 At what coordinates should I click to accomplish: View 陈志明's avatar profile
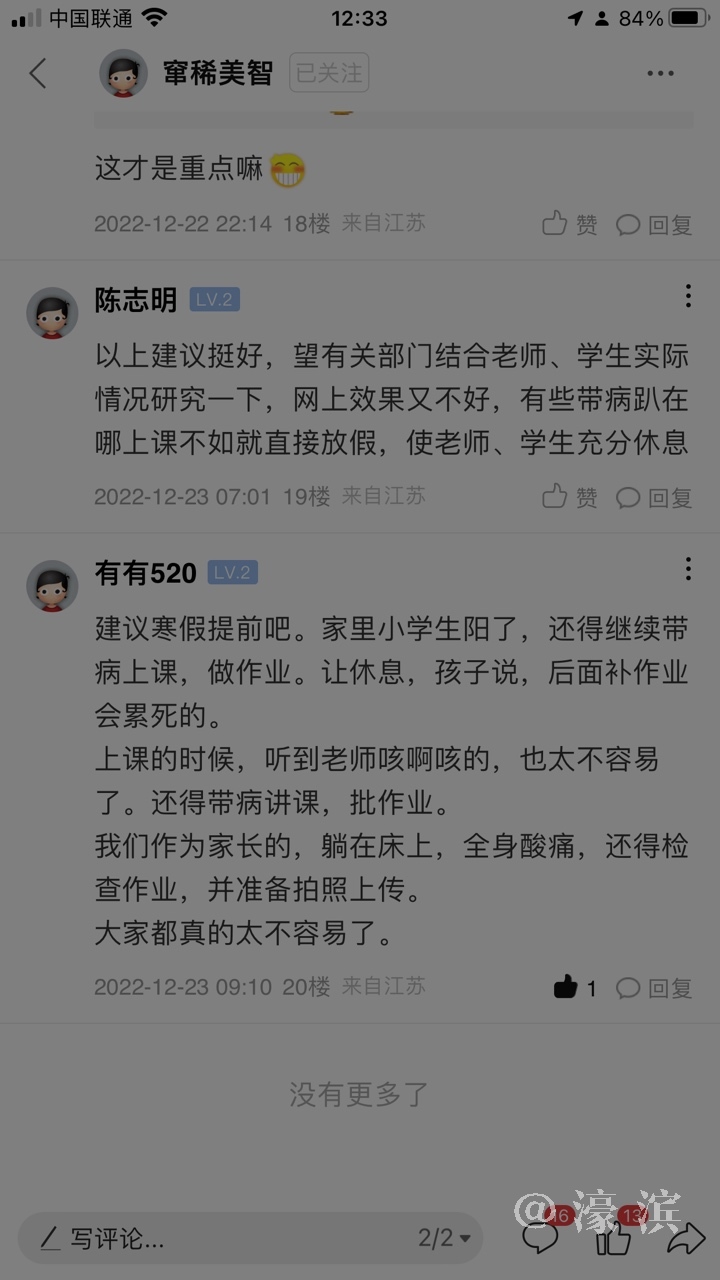[52, 314]
